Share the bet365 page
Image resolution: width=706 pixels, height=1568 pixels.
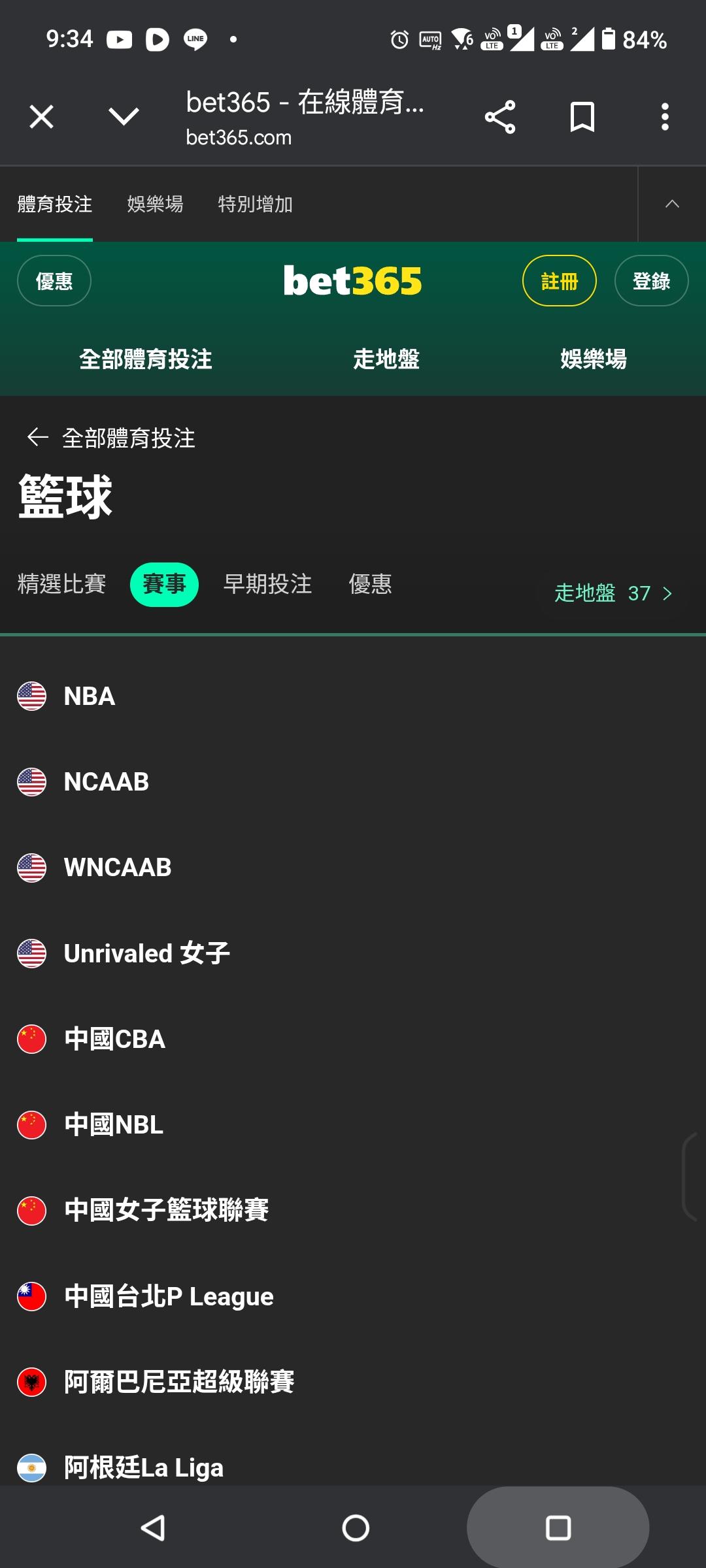pos(500,118)
